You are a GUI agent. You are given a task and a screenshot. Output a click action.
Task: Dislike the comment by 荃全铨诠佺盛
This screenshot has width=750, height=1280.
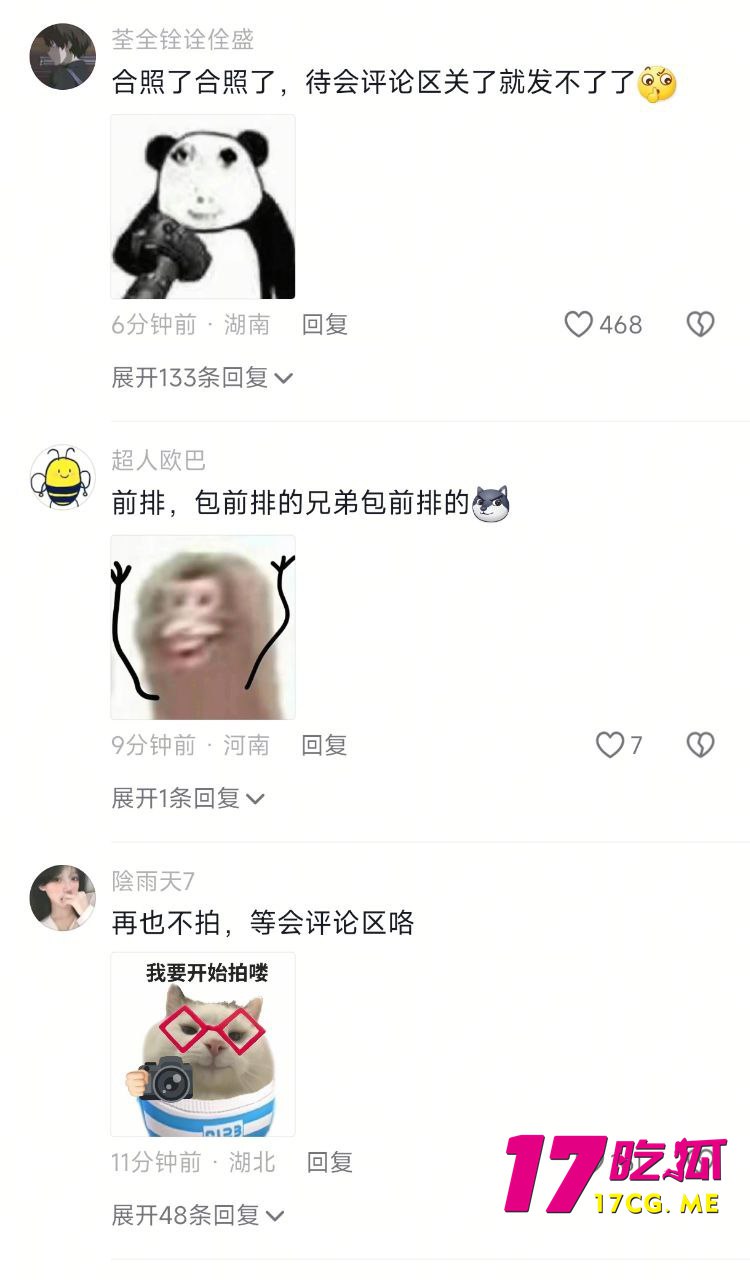pyautogui.click(x=700, y=324)
